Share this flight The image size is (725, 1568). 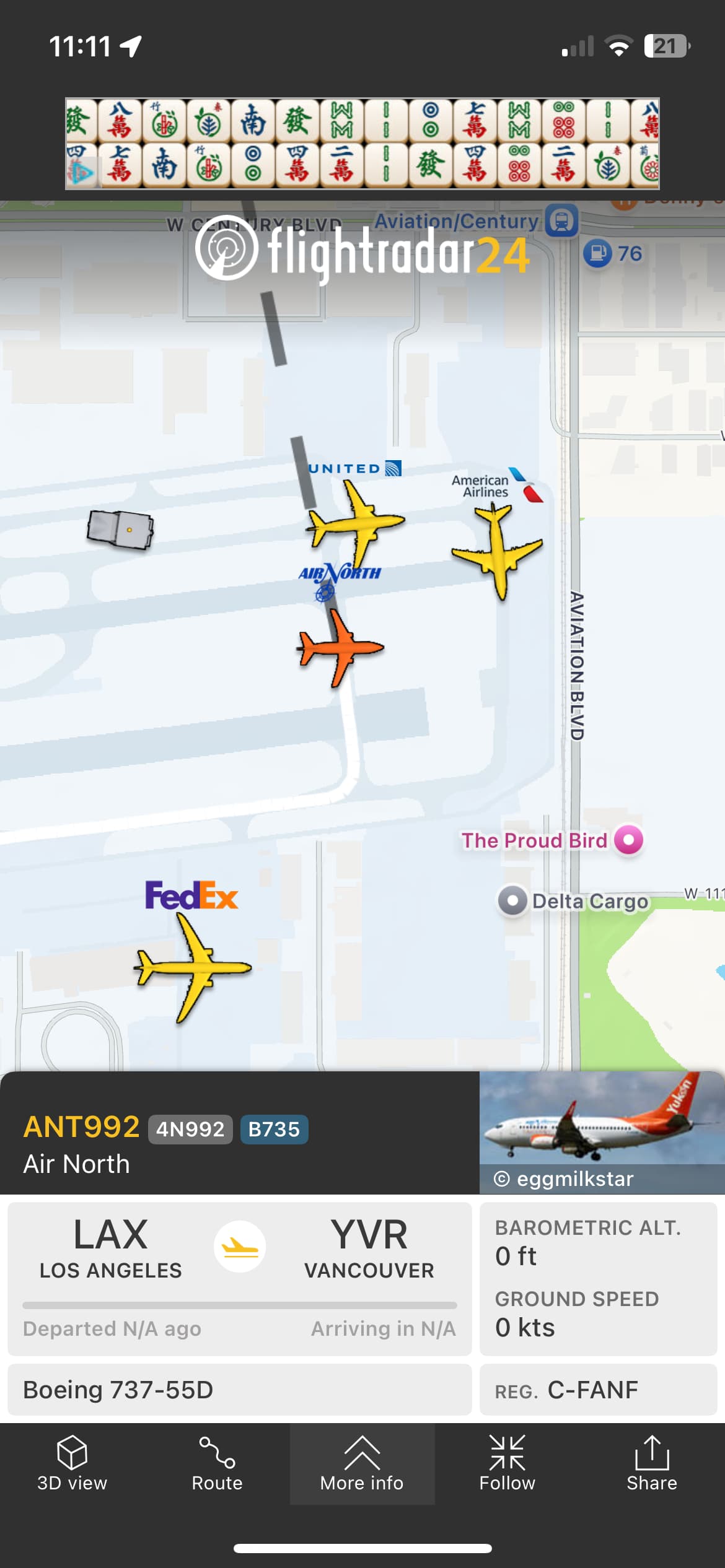(651, 1464)
